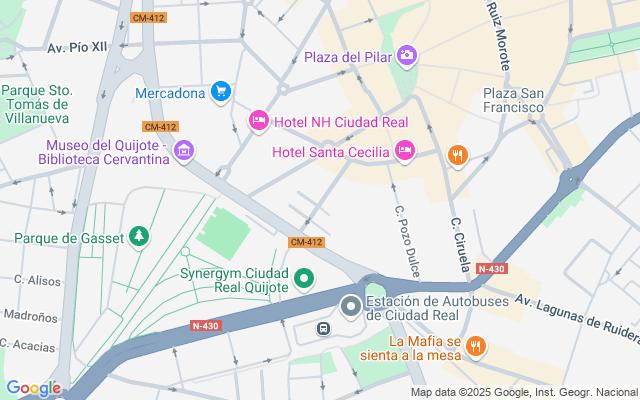Tap the Hotel Santa Cecilia pin

pos(404,151)
